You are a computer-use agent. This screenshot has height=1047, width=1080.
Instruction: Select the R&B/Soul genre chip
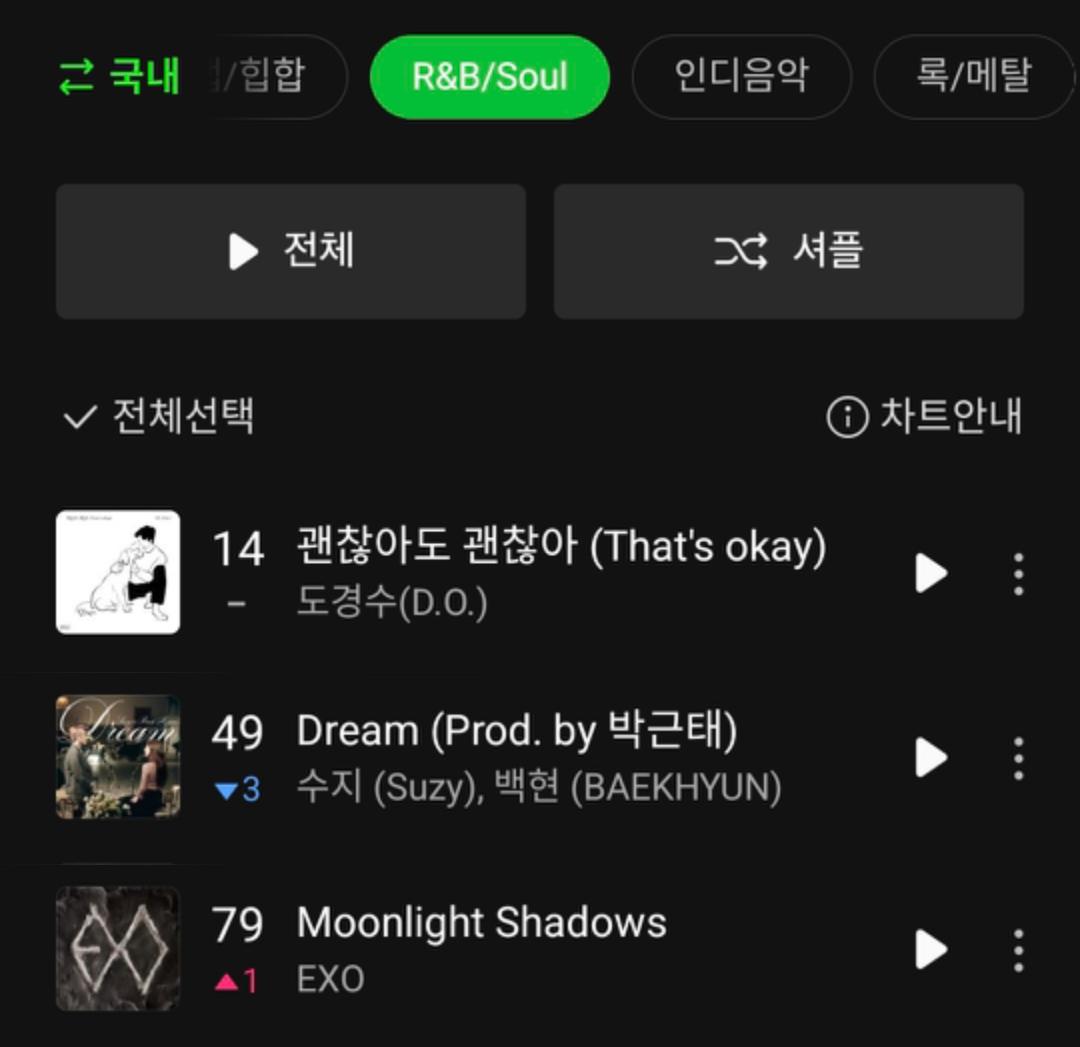coord(490,77)
